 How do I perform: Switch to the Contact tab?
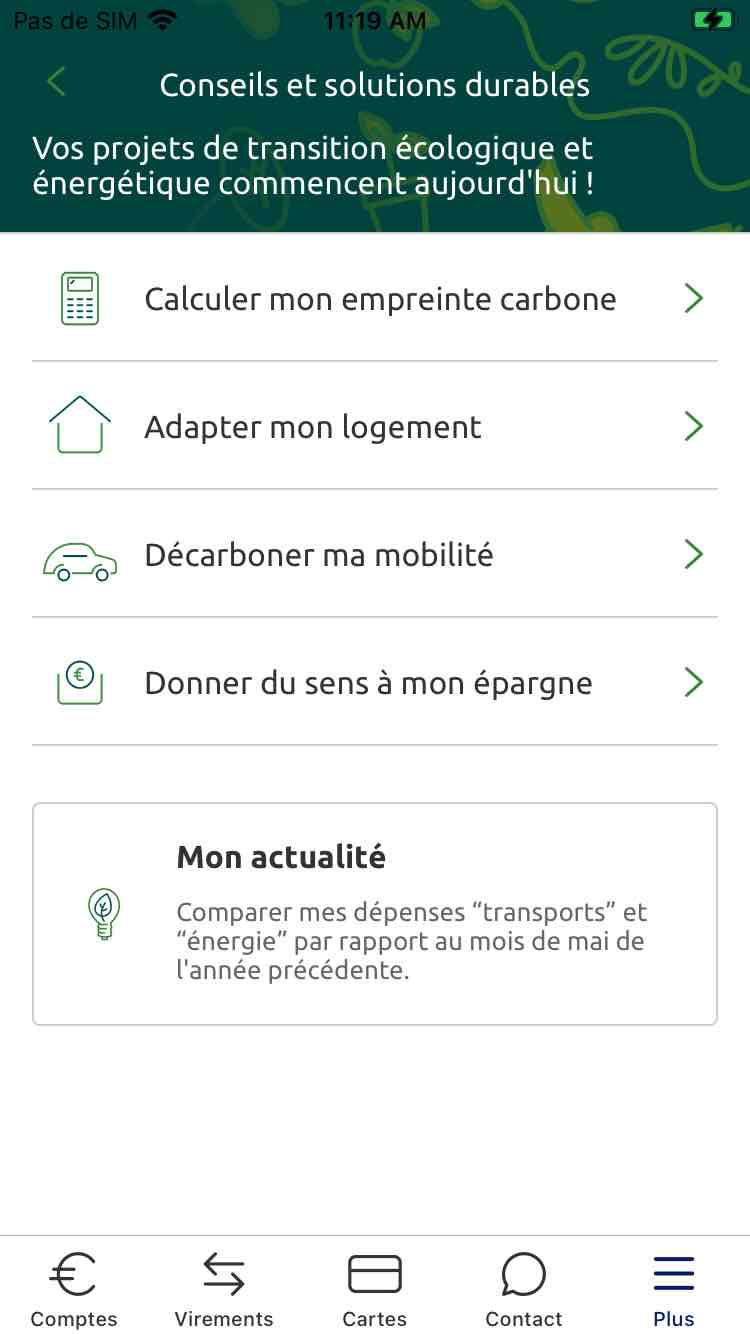point(524,1288)
